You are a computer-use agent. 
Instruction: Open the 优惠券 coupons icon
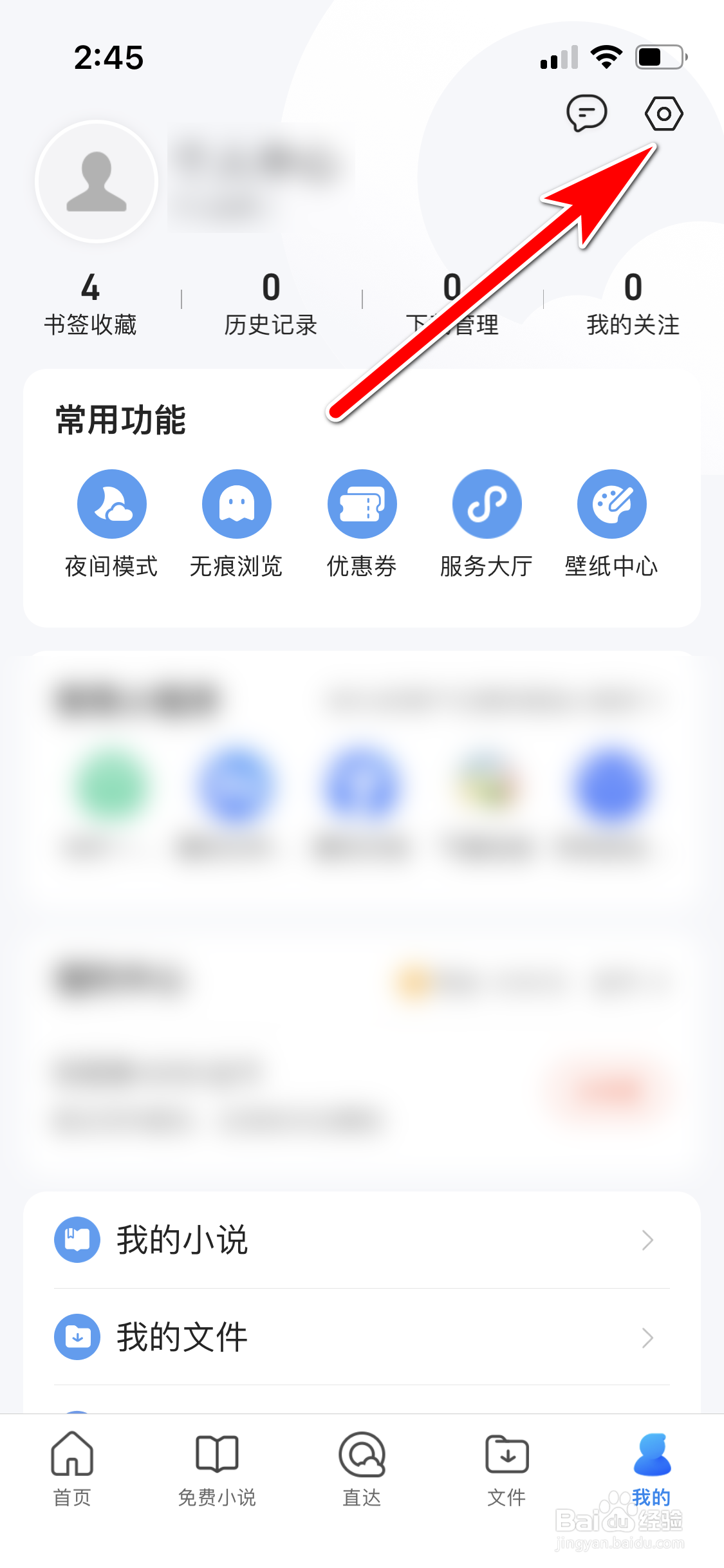click(362, 503)
